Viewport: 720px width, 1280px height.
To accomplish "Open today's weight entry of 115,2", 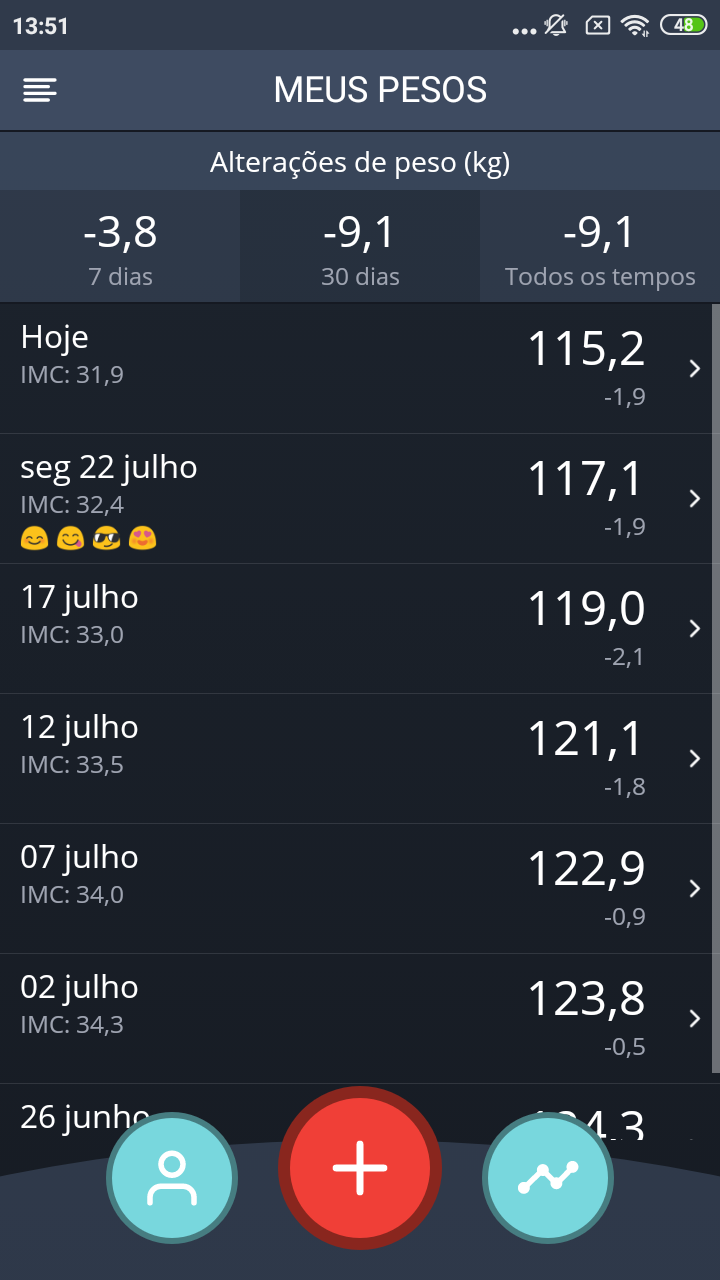I will 360,368.
